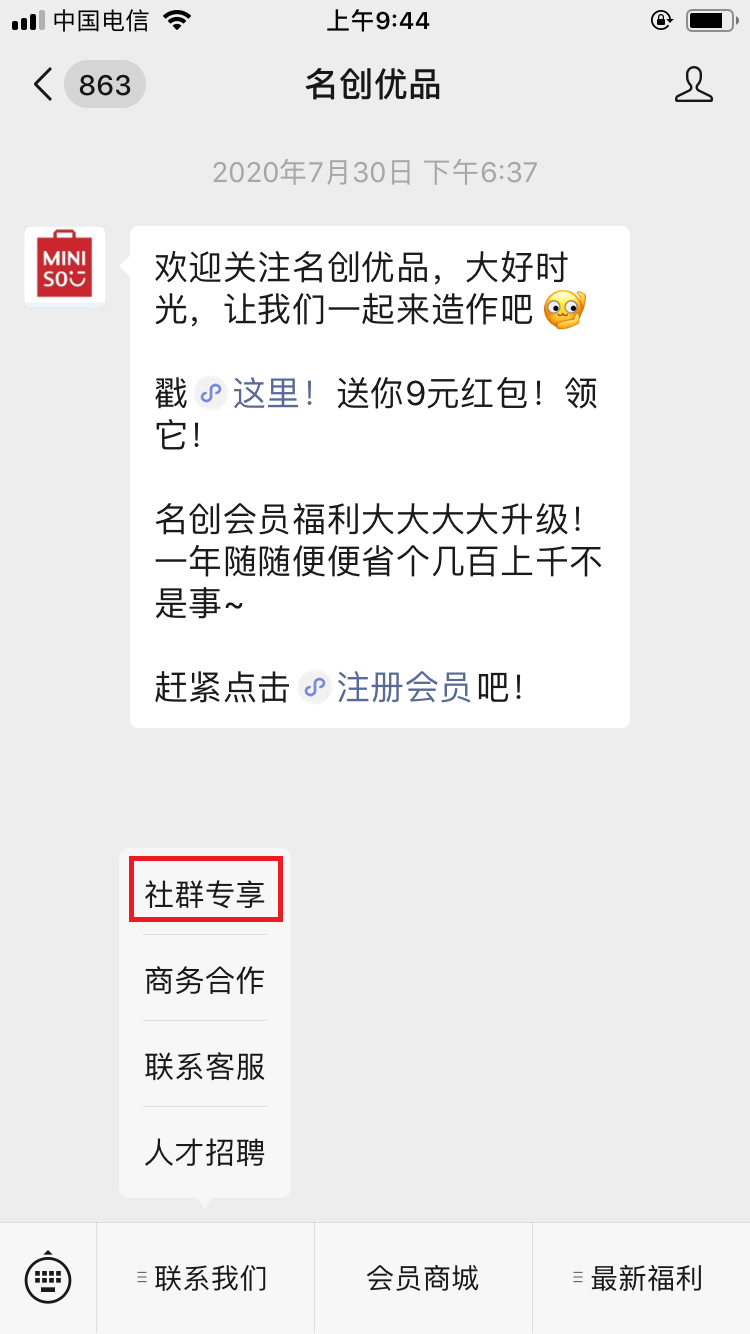The width and height of the screenshot is (750, 1334).
Task: Collapse the 联系我们 bottom menu
Action: 205,1277
